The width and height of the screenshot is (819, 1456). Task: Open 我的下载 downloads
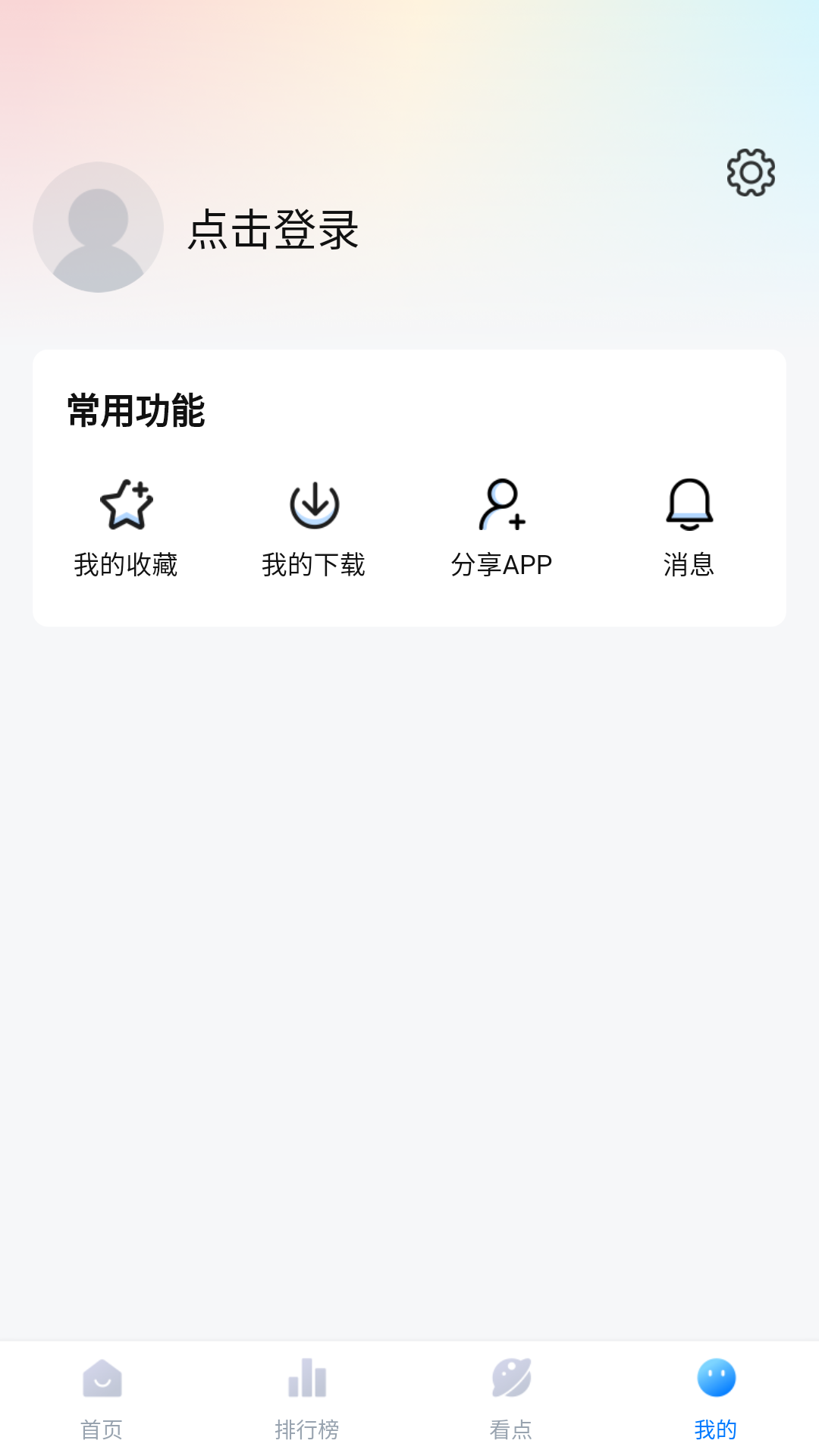tap(314, 527)
